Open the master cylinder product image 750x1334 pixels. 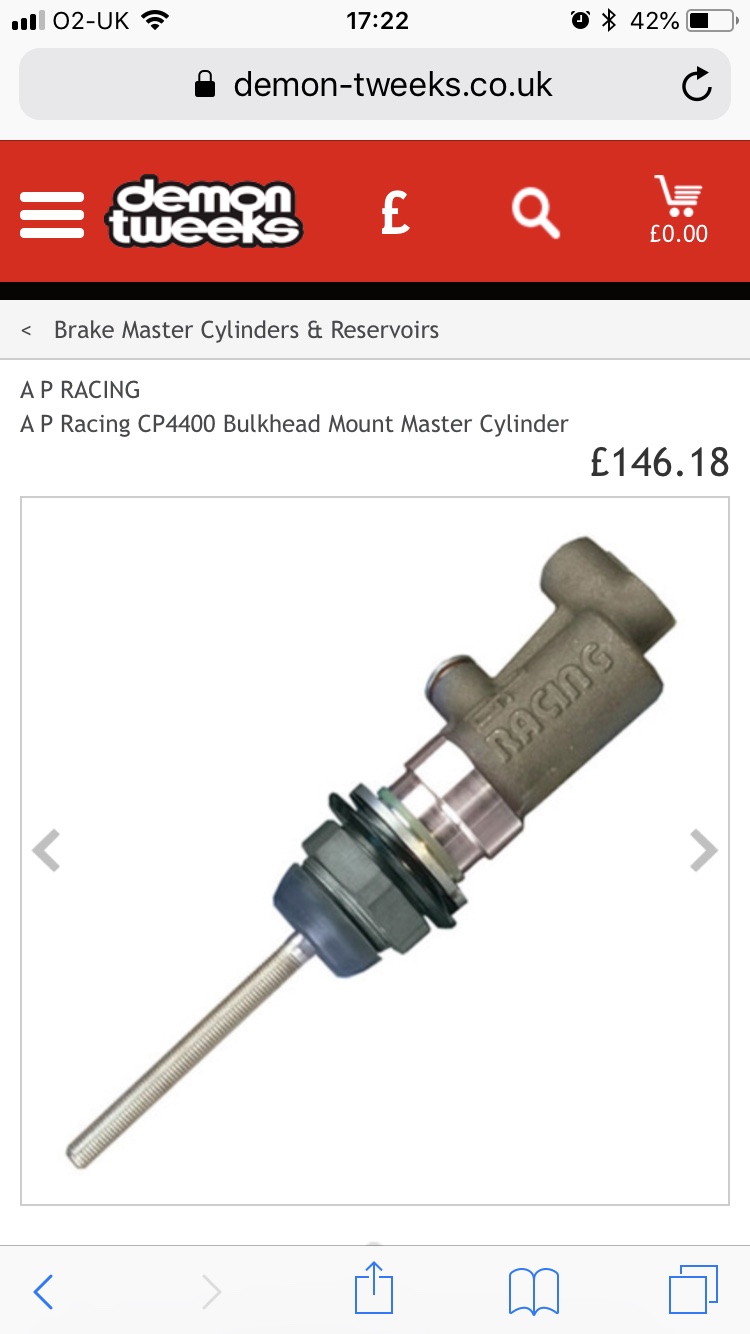click(375, 850)
